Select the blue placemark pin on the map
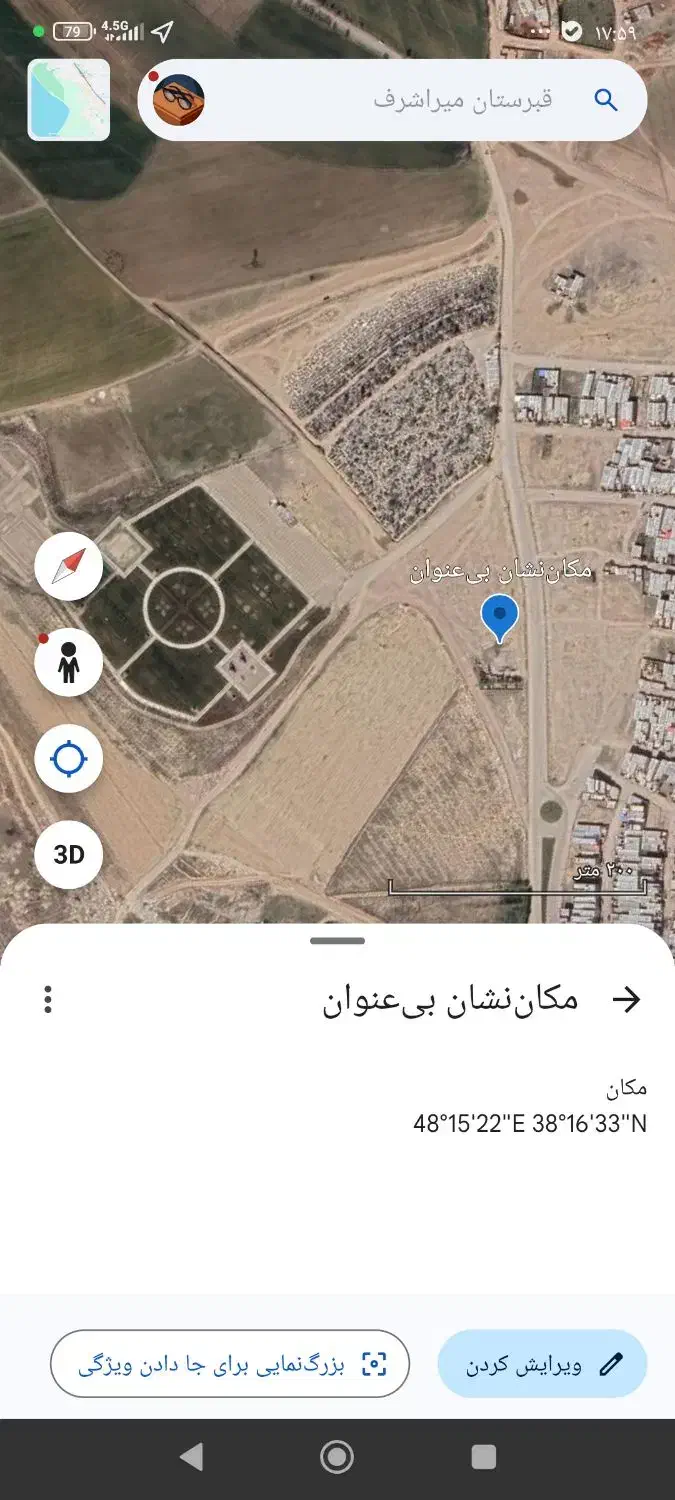The height and width of the screenshot is (1500, 675). click(499, 616)
